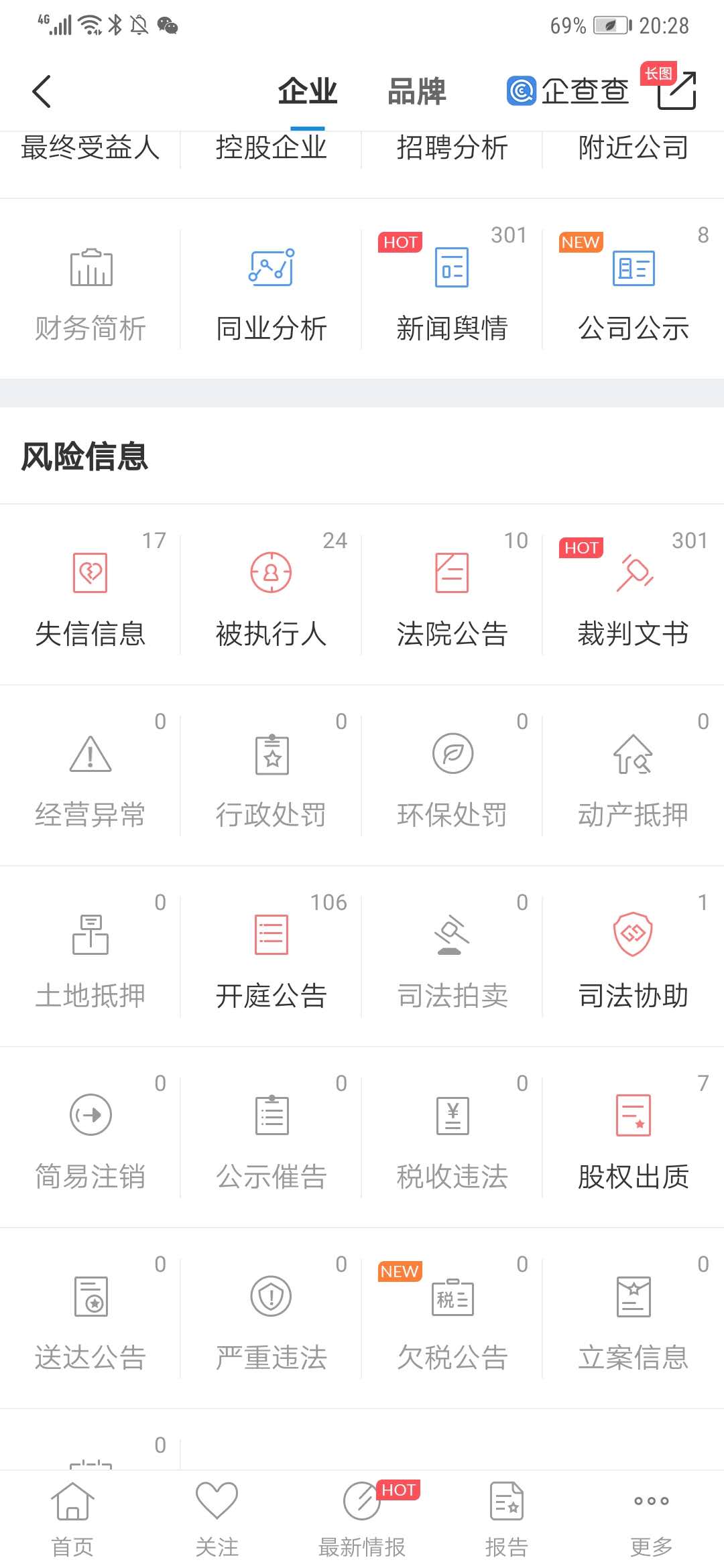Open 同业分析 industry analysis
This screenshot has width=724, height=1568.
271,293
